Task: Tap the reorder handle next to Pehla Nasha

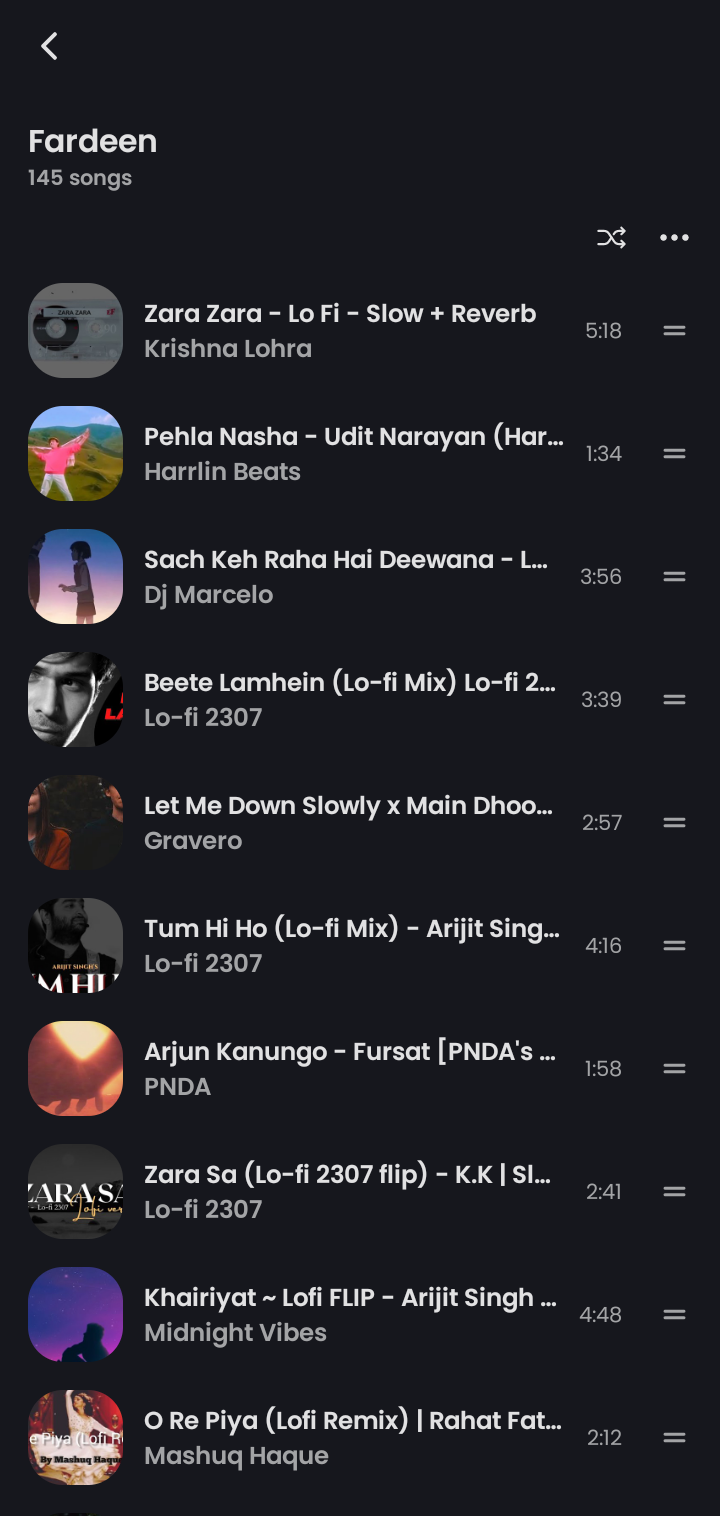Action: coord(674,453)
